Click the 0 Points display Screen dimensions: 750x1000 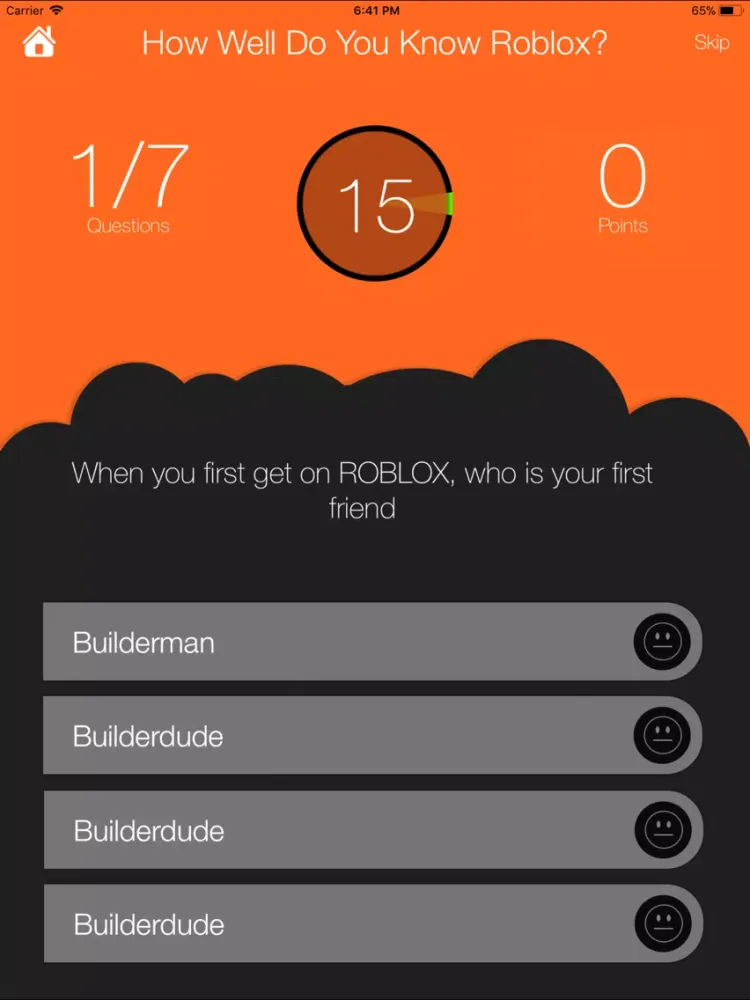622,185
